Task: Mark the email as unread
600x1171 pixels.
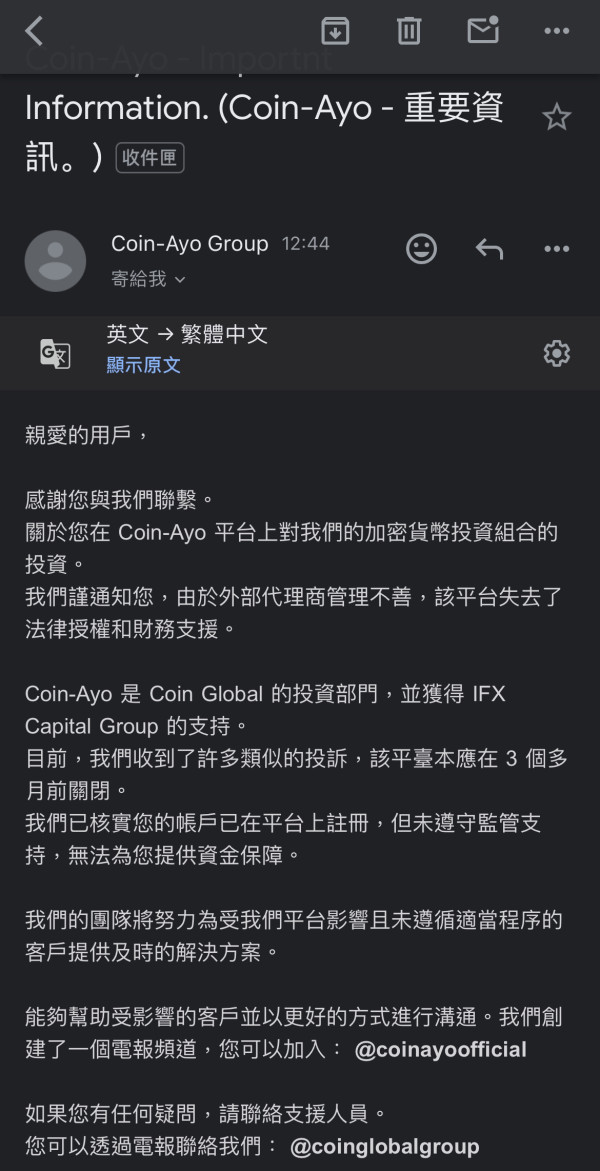Action: [x=483, y=30]
